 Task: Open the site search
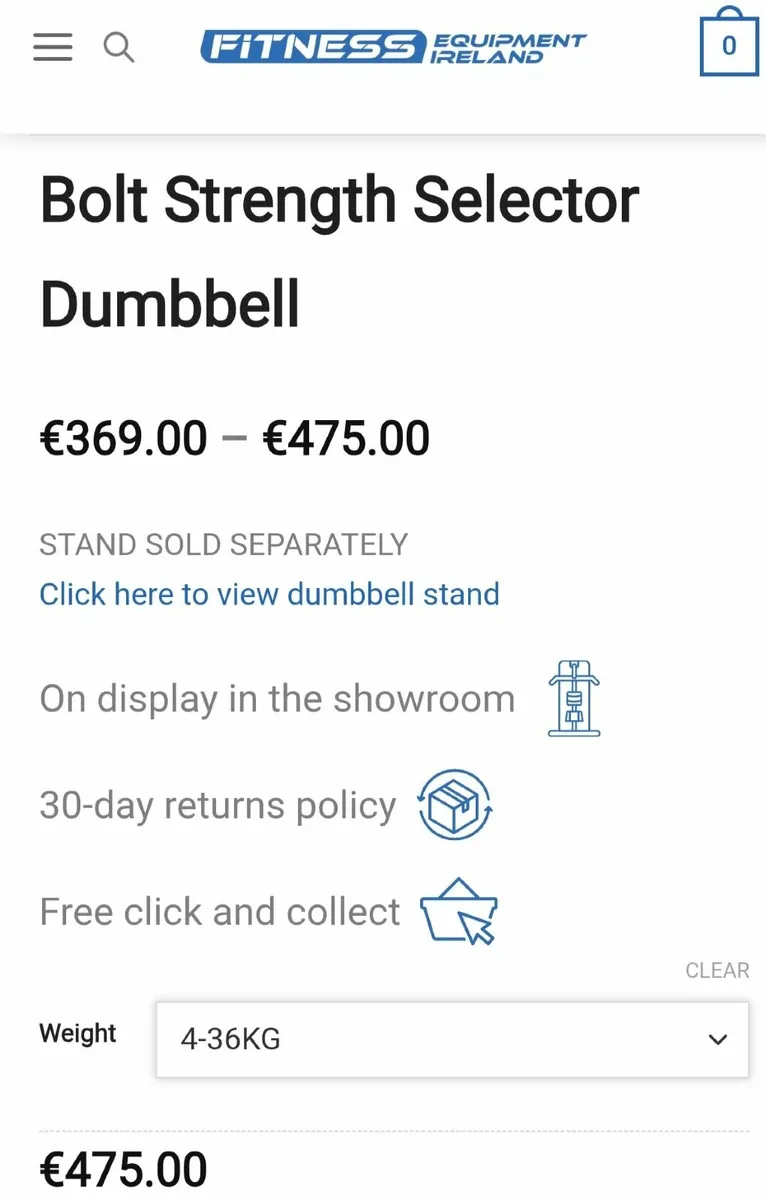pos(119,46)
